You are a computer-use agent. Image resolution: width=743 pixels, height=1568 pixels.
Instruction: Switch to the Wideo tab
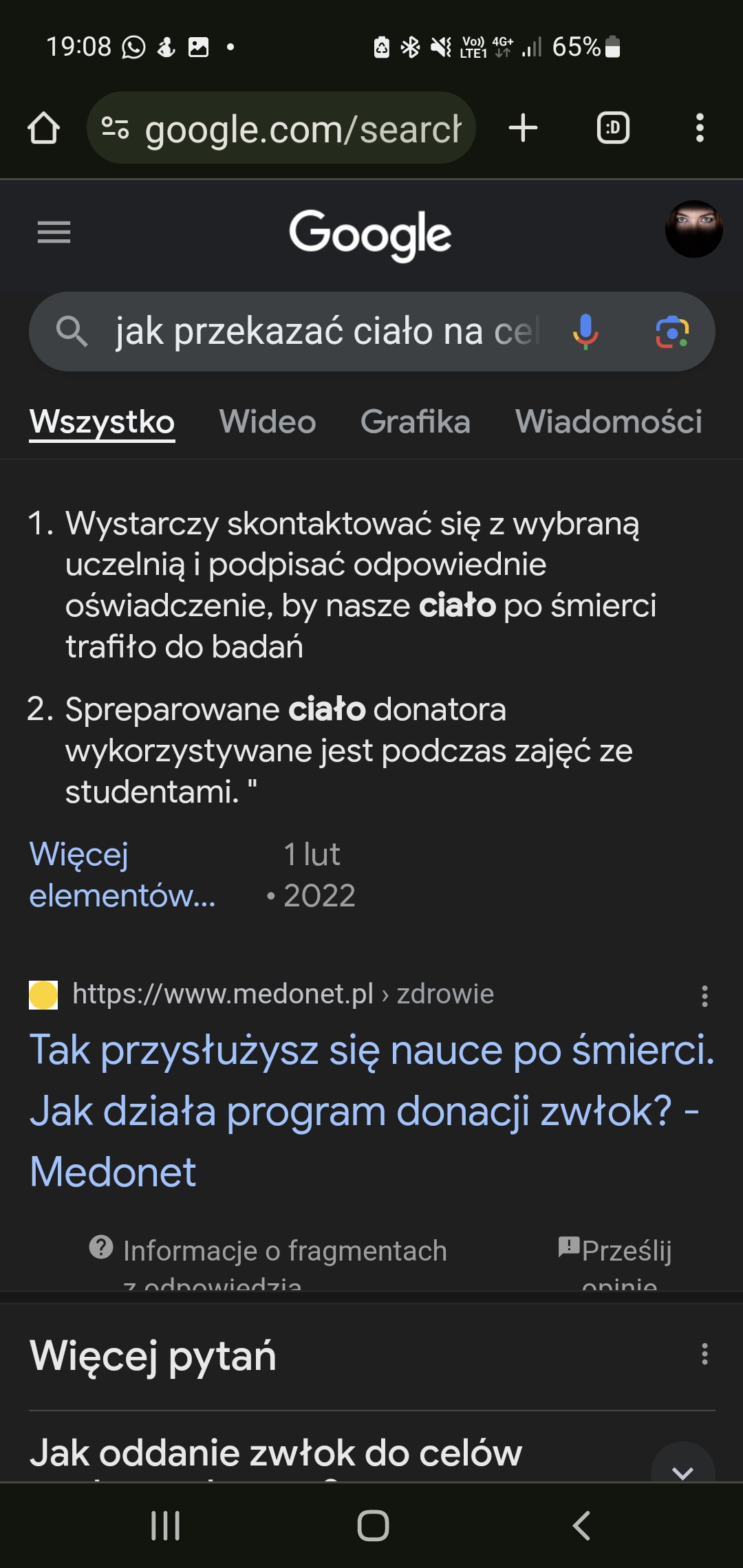point(268,422)
